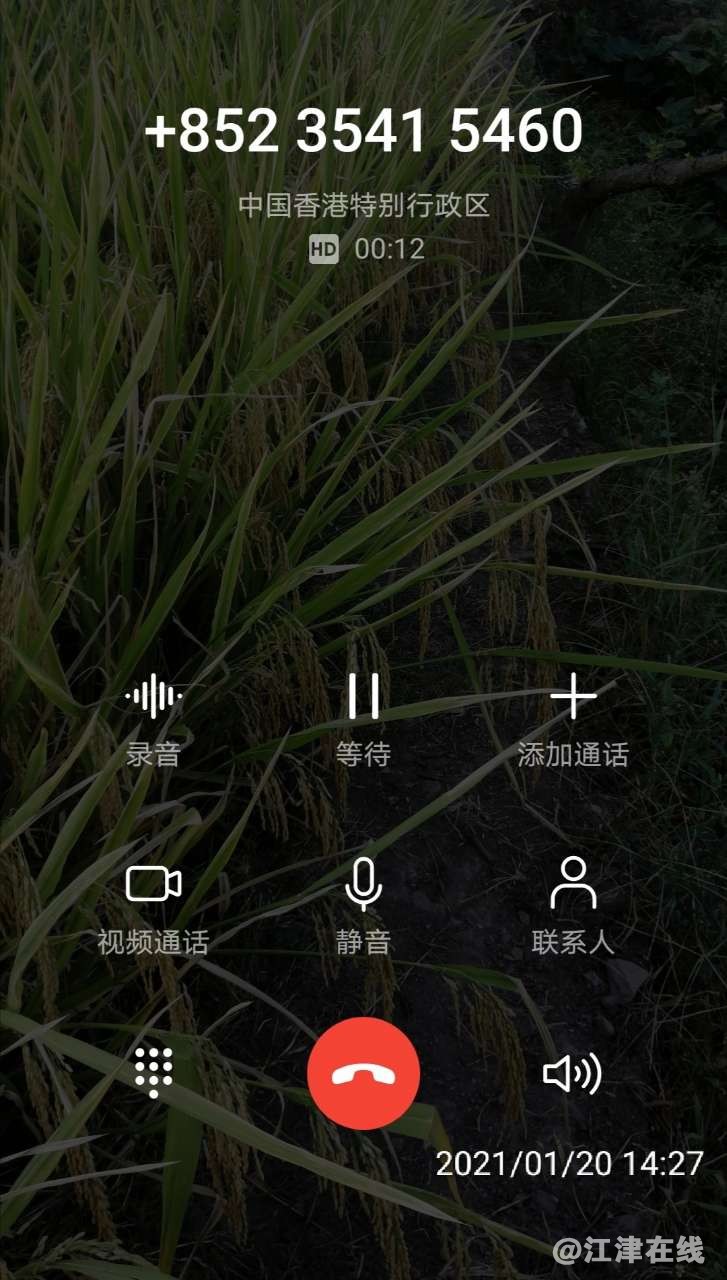Put the call on hold (等待)
Image resolution: width=727 pixels, height=1280 pixels.
coord(363,698)
